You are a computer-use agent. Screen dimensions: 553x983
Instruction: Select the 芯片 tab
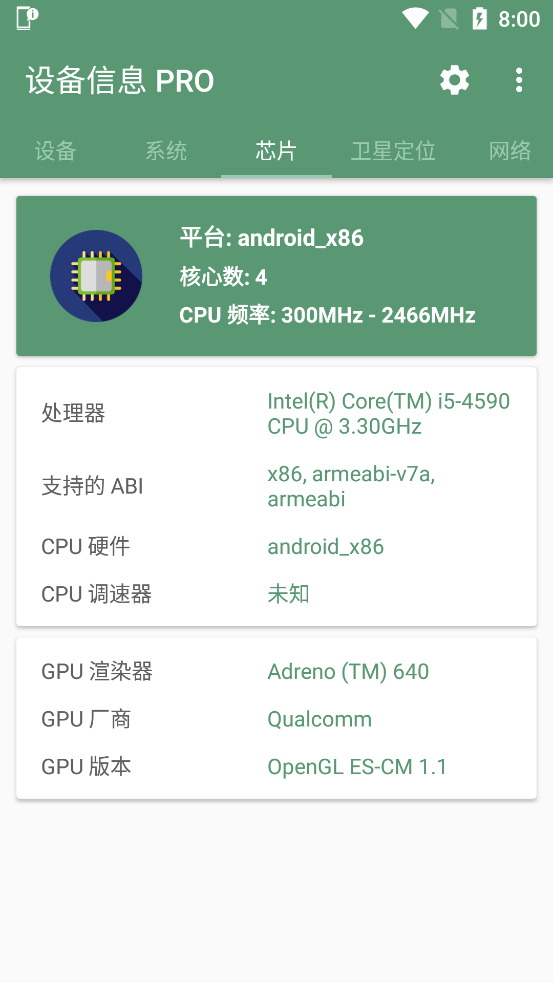point(276,151)
